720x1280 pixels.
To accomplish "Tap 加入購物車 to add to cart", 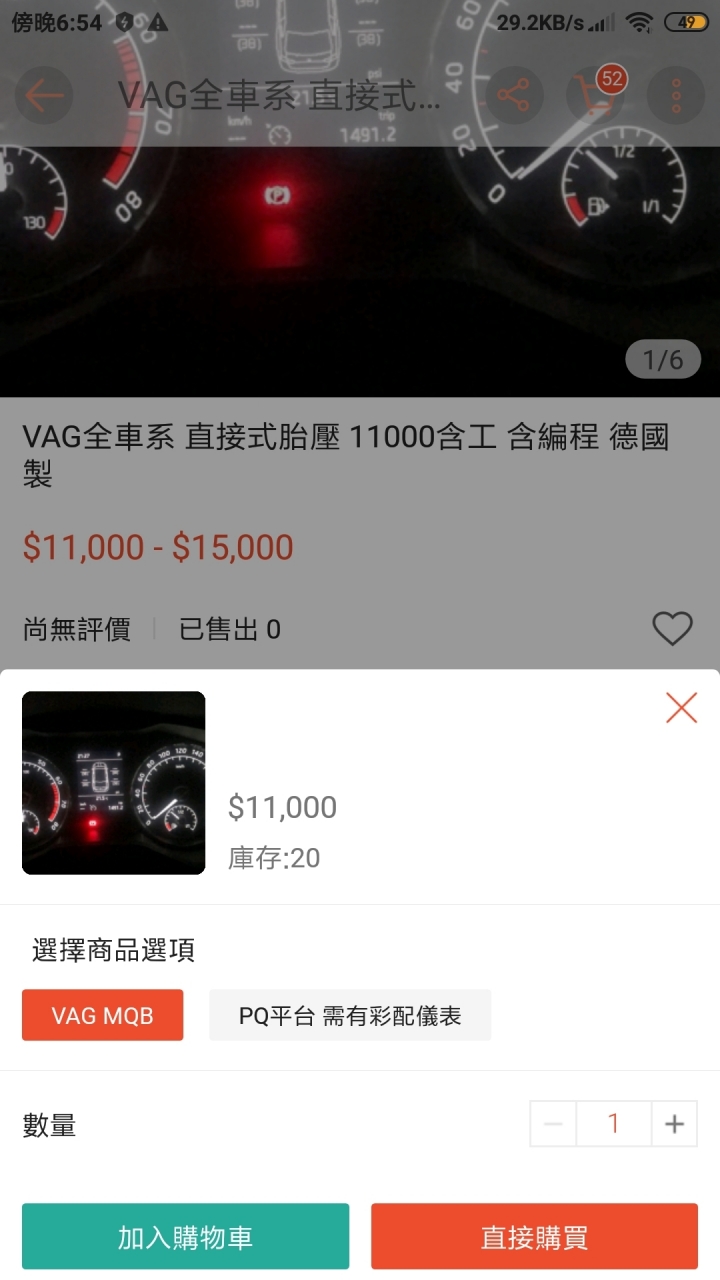I will [x=186, y=1237].
